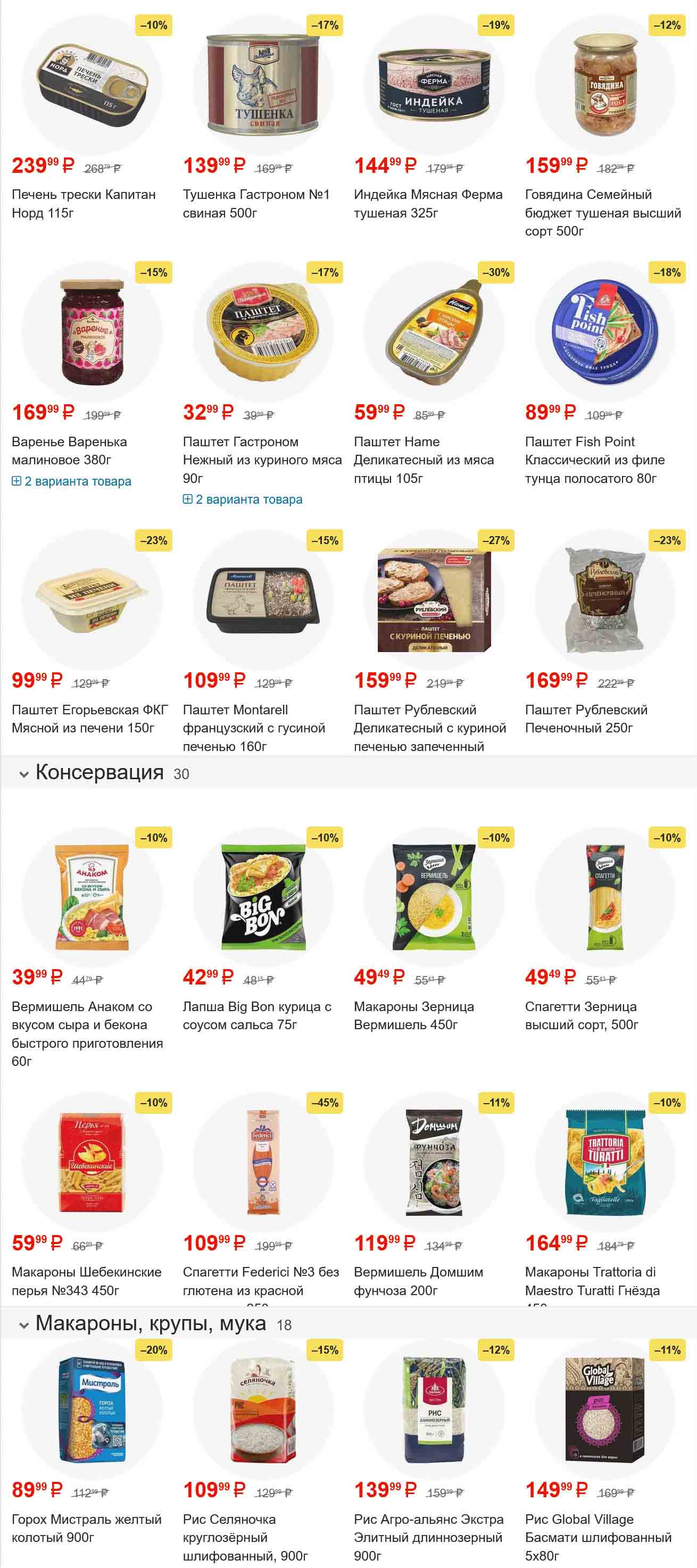The height and width of the screenshot is (1568, 697).
Task: Open Паштет Hame Деликатесный product card
Action: point(424,459)
